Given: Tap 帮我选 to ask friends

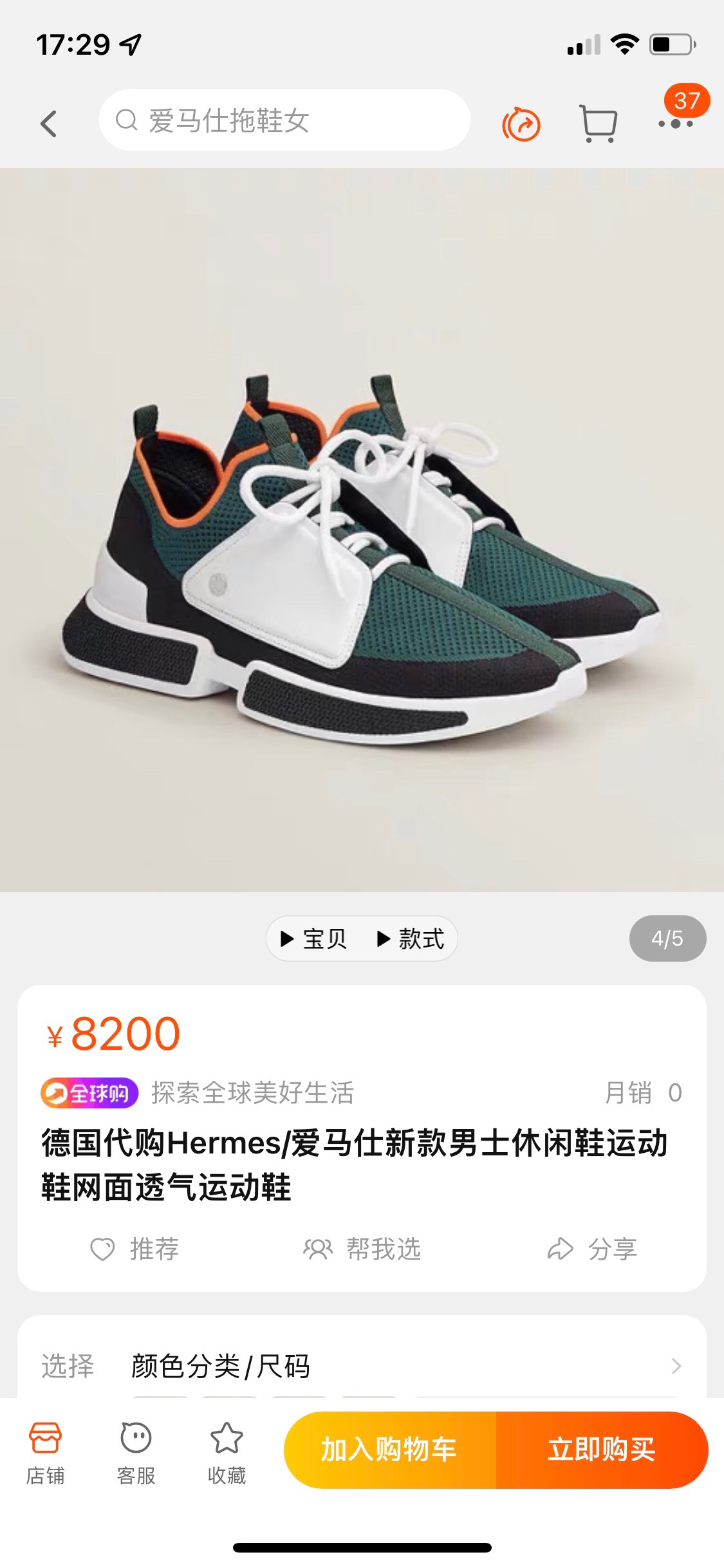Looking at the screenshot, I should [362, 1249].
